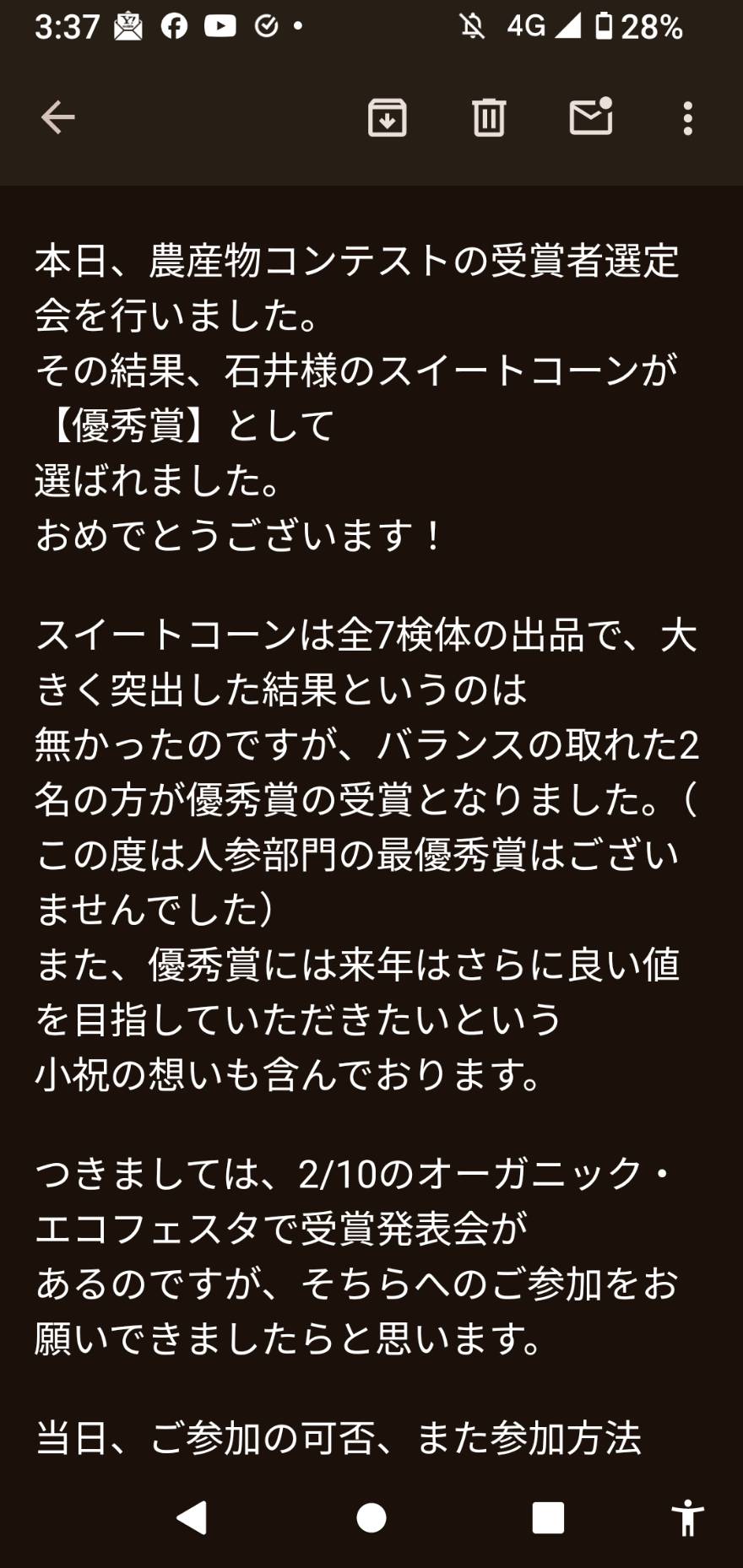The width and height of the screenshot is (743, 1568).
Task: Archive this email
Action: pos(388,117)
